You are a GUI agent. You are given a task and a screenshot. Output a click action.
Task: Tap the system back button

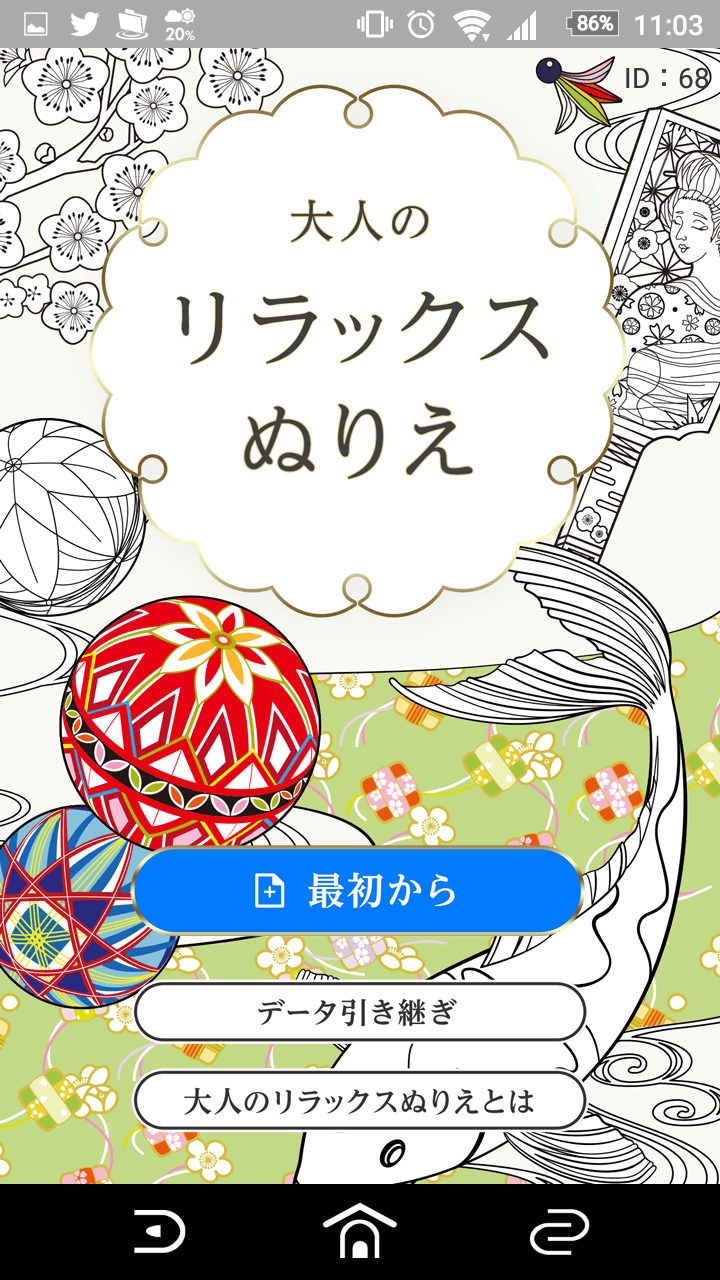[x=158, y=1232]
